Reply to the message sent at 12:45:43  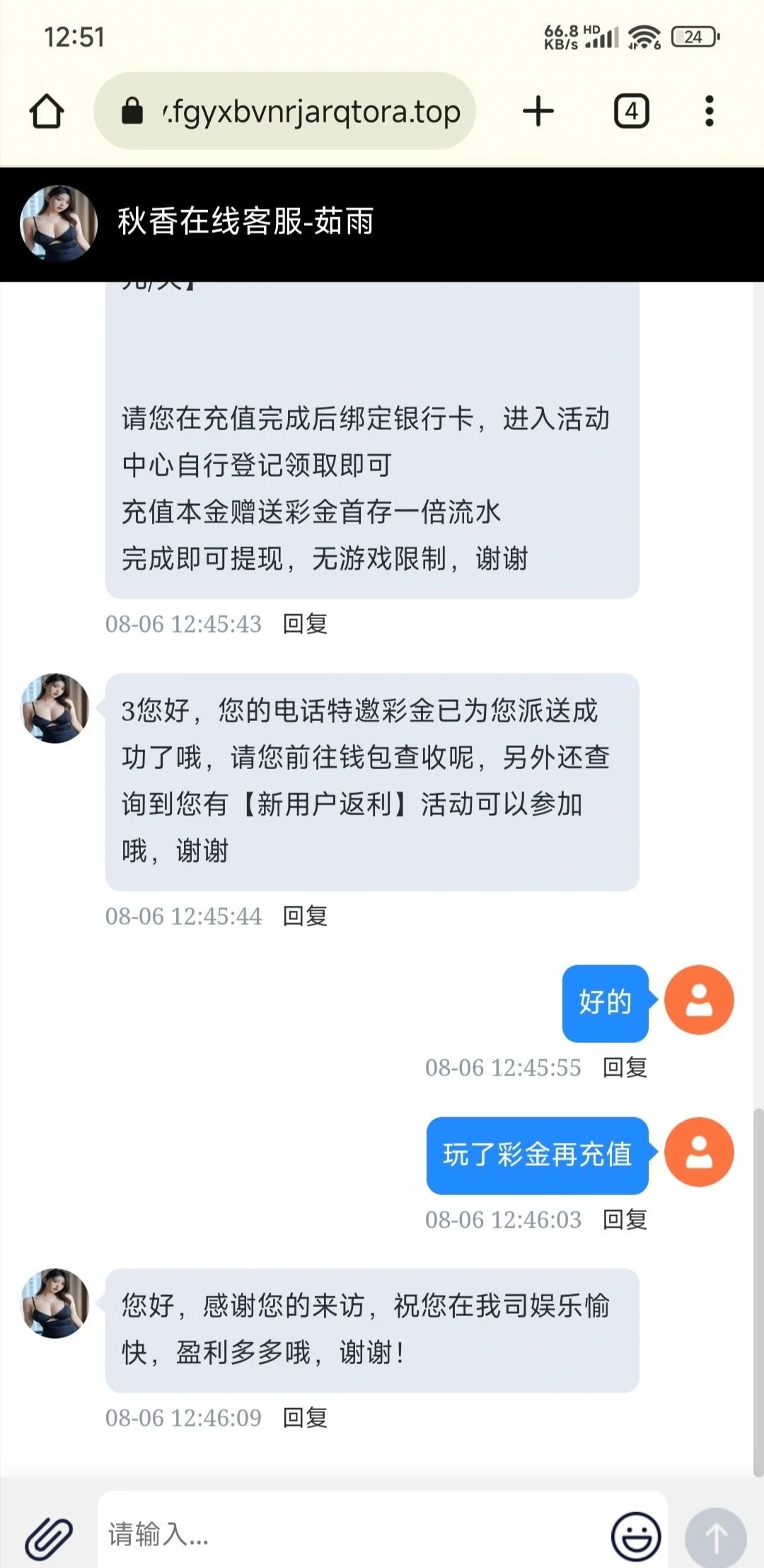click(x=305, y=624)
